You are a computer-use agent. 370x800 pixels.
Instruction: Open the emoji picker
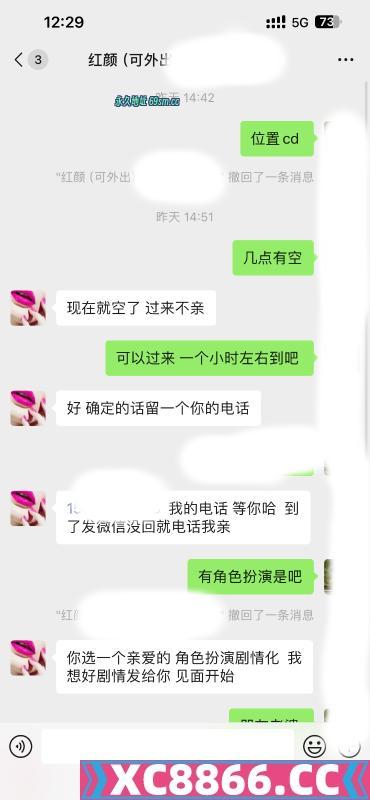tap(314, 746)
